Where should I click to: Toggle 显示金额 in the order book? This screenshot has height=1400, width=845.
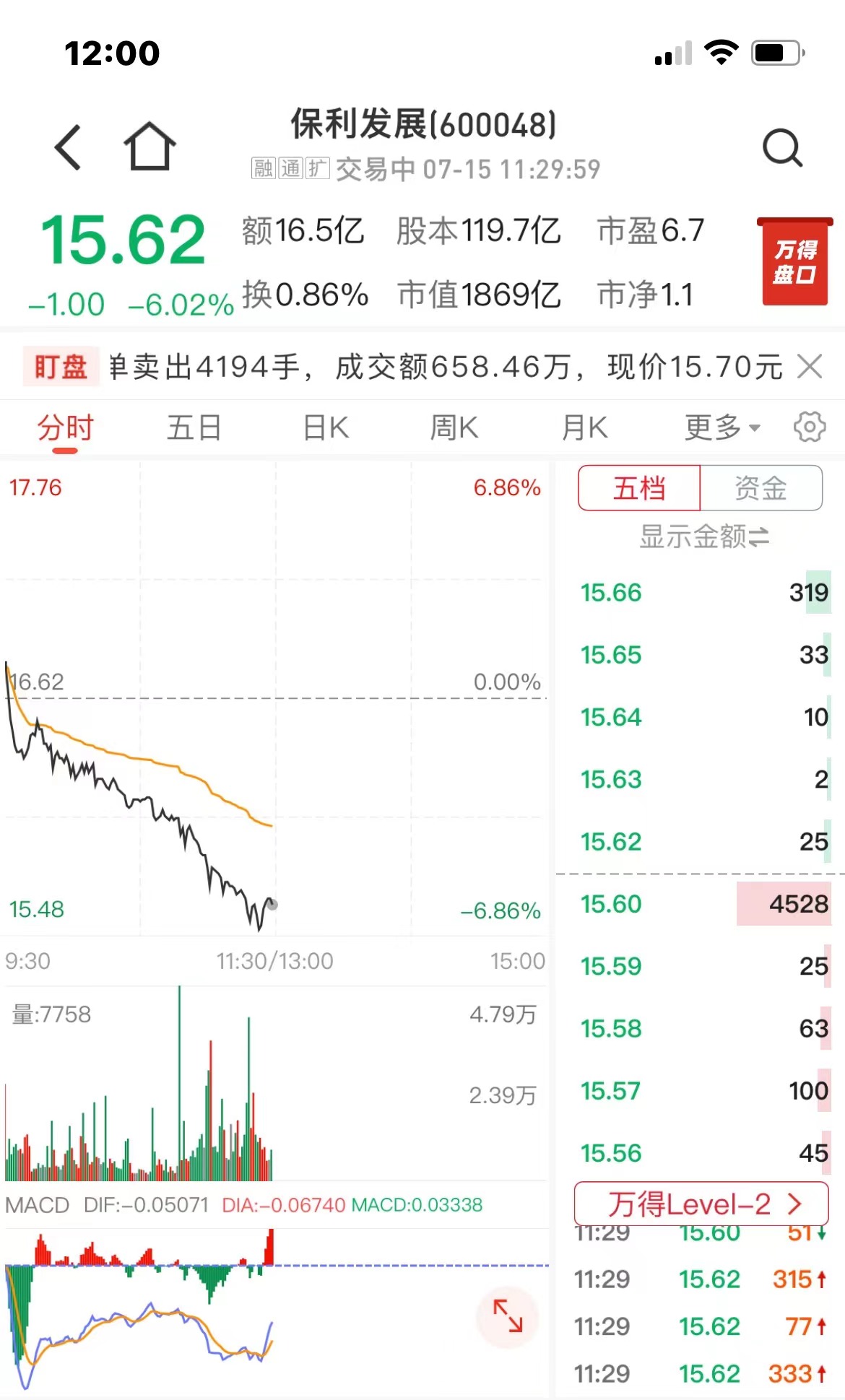click(x=704, y=536)
